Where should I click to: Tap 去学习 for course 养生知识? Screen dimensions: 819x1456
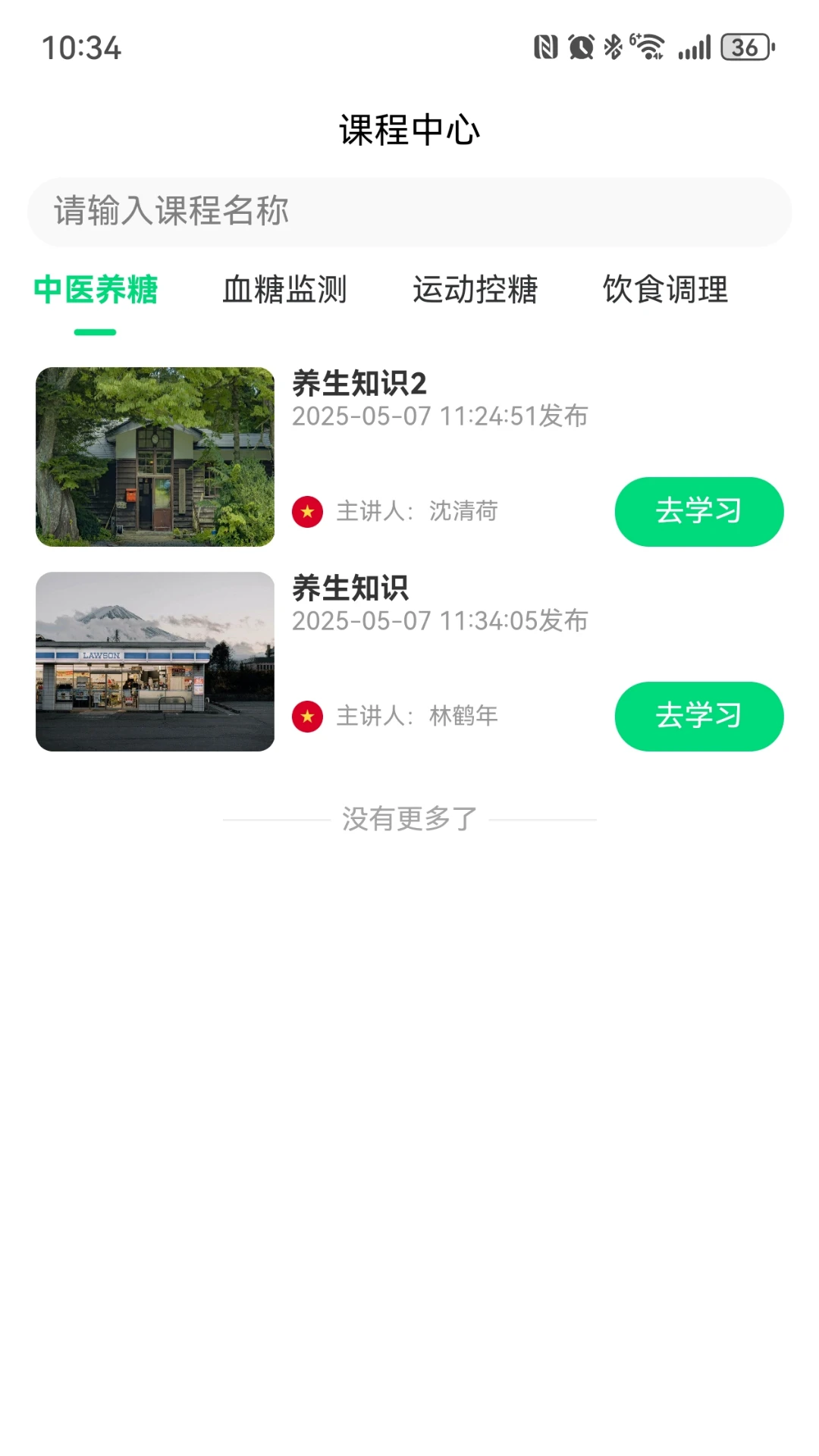[698, 716]
